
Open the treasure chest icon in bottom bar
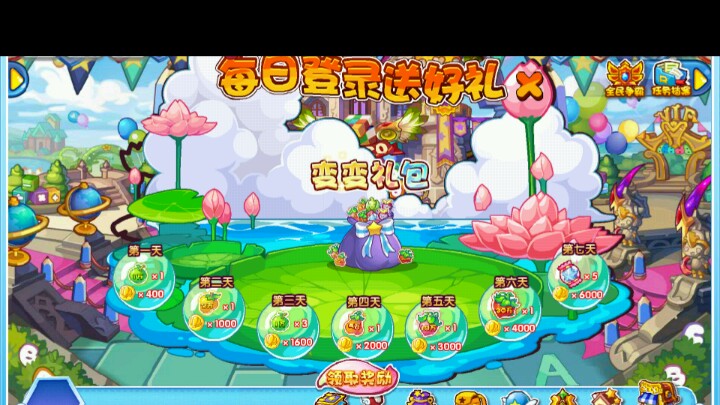[653, 395]
